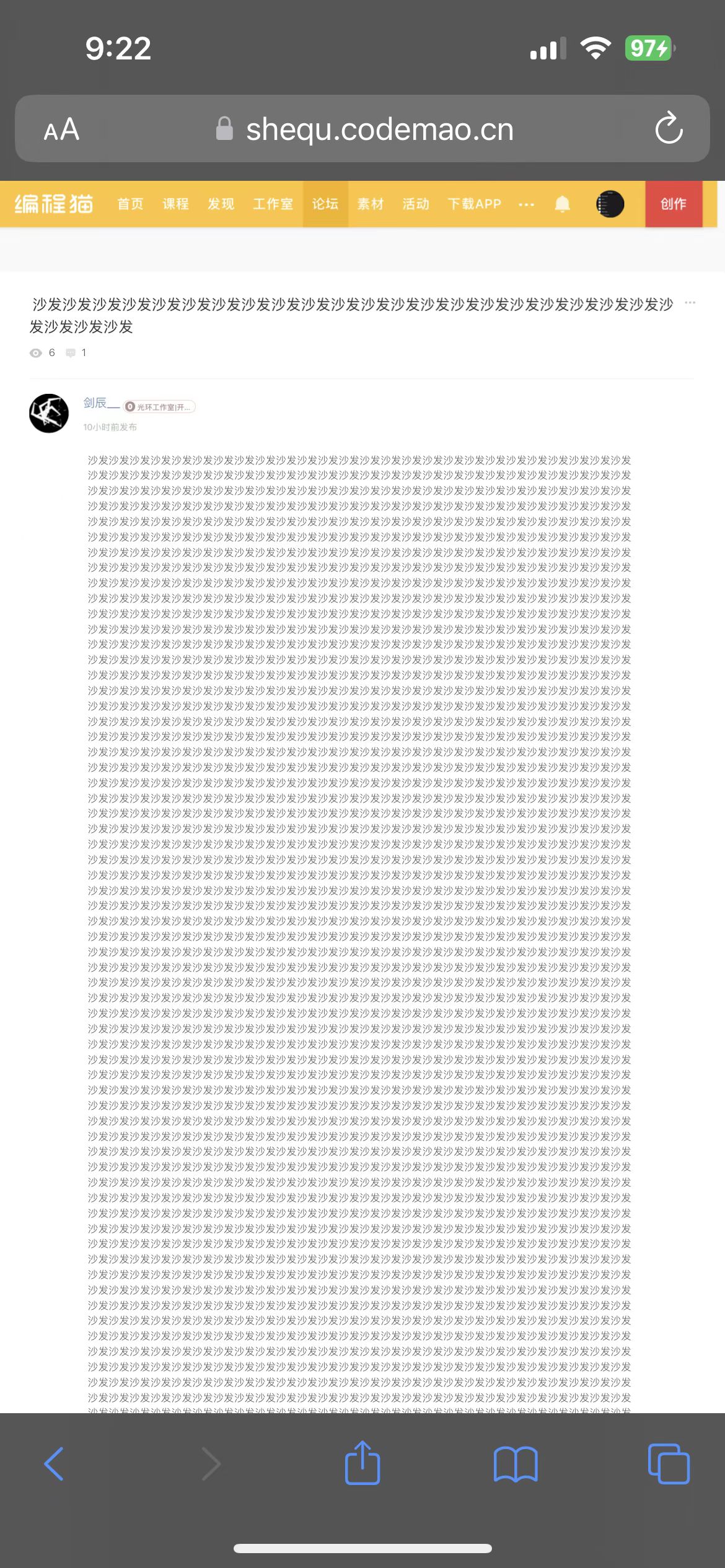Image resolution: width=725 pixels, height=1568 pixels.
Task: Tap the shequ.codemao.cn address bar
Action: (x=364, y=129)
